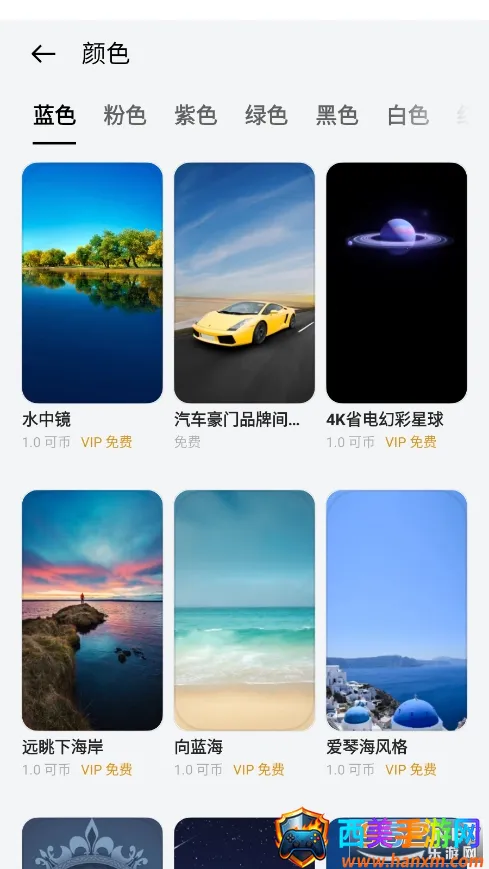489x869 pixels.
Task: Open the 白色 color tab
Action: pos(408,115)
